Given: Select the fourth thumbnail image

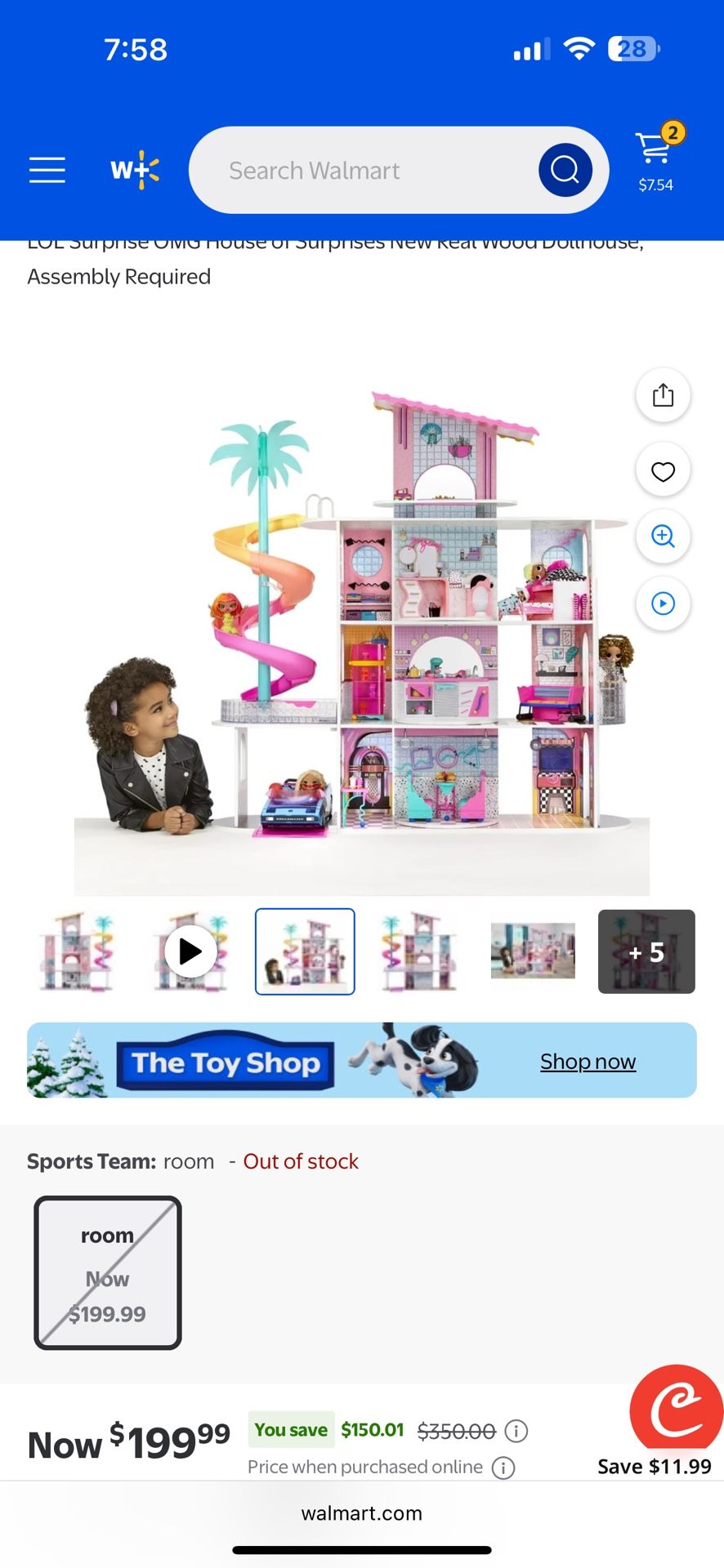Looking at the screenshot, I should 418,951.
